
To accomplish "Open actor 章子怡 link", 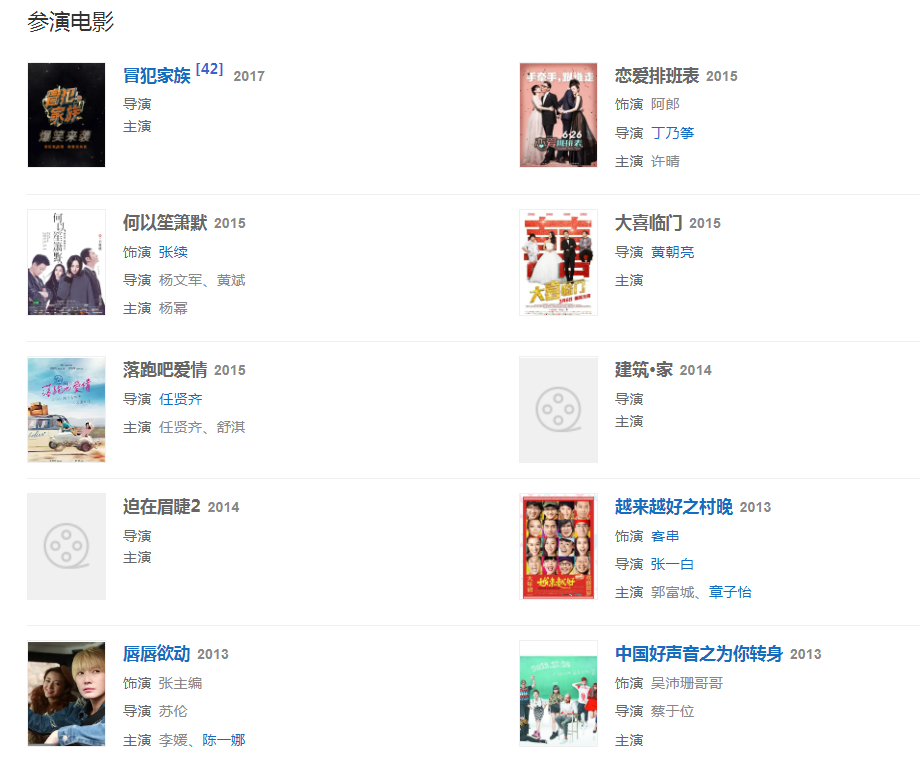I will [x=729, y=592].
